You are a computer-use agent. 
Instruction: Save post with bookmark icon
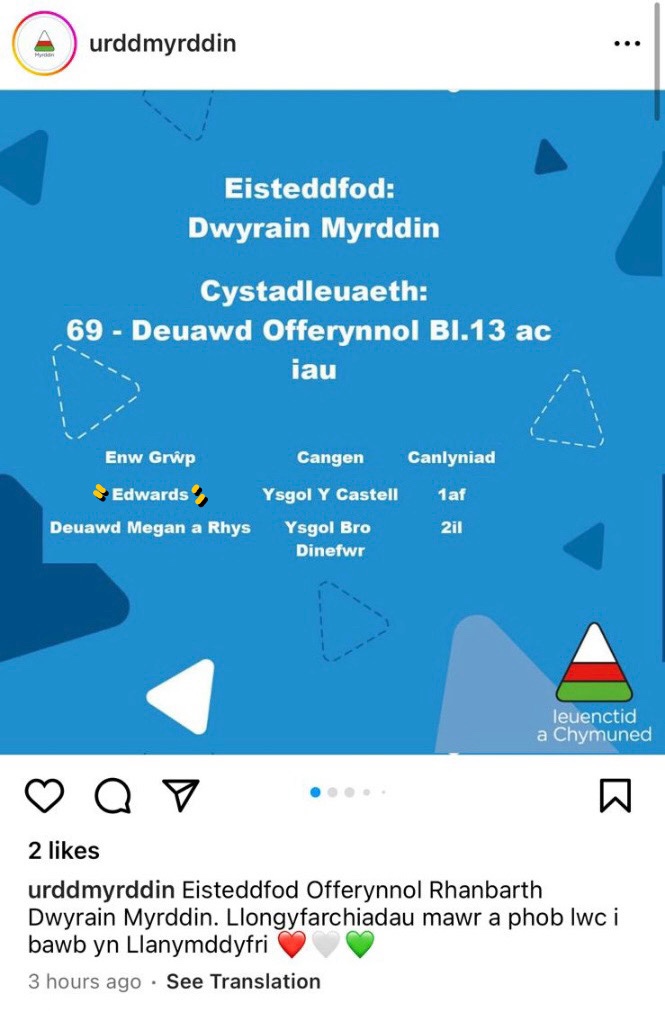tap(615, 795)
